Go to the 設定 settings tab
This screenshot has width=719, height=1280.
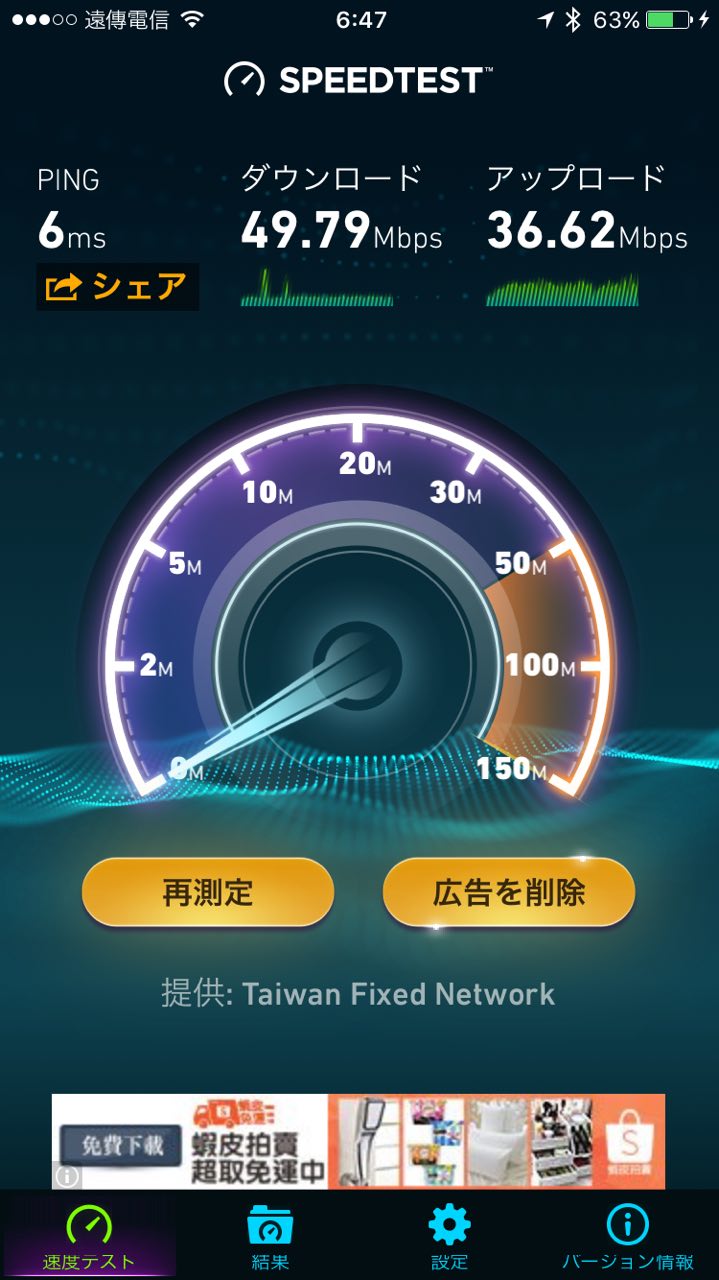coord(448,1236)
